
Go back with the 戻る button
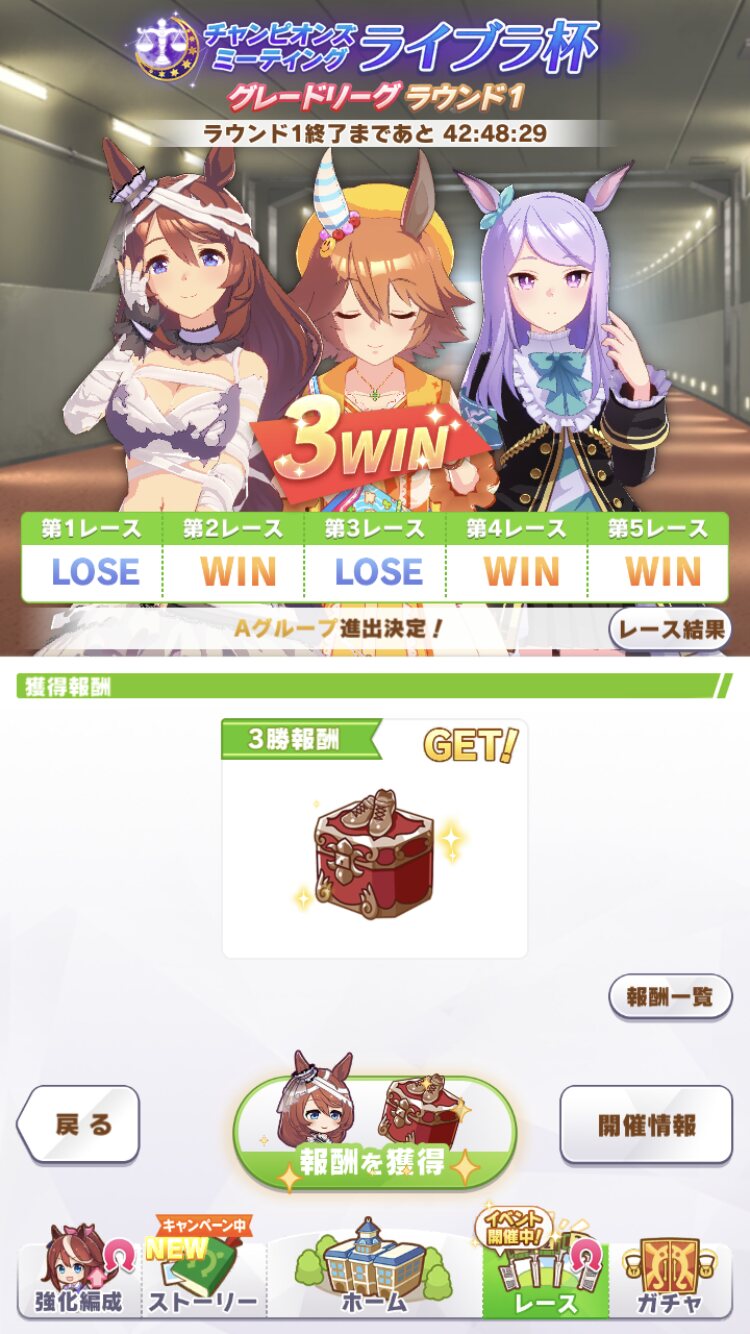pyautogui.click(x=80, y=1124)
